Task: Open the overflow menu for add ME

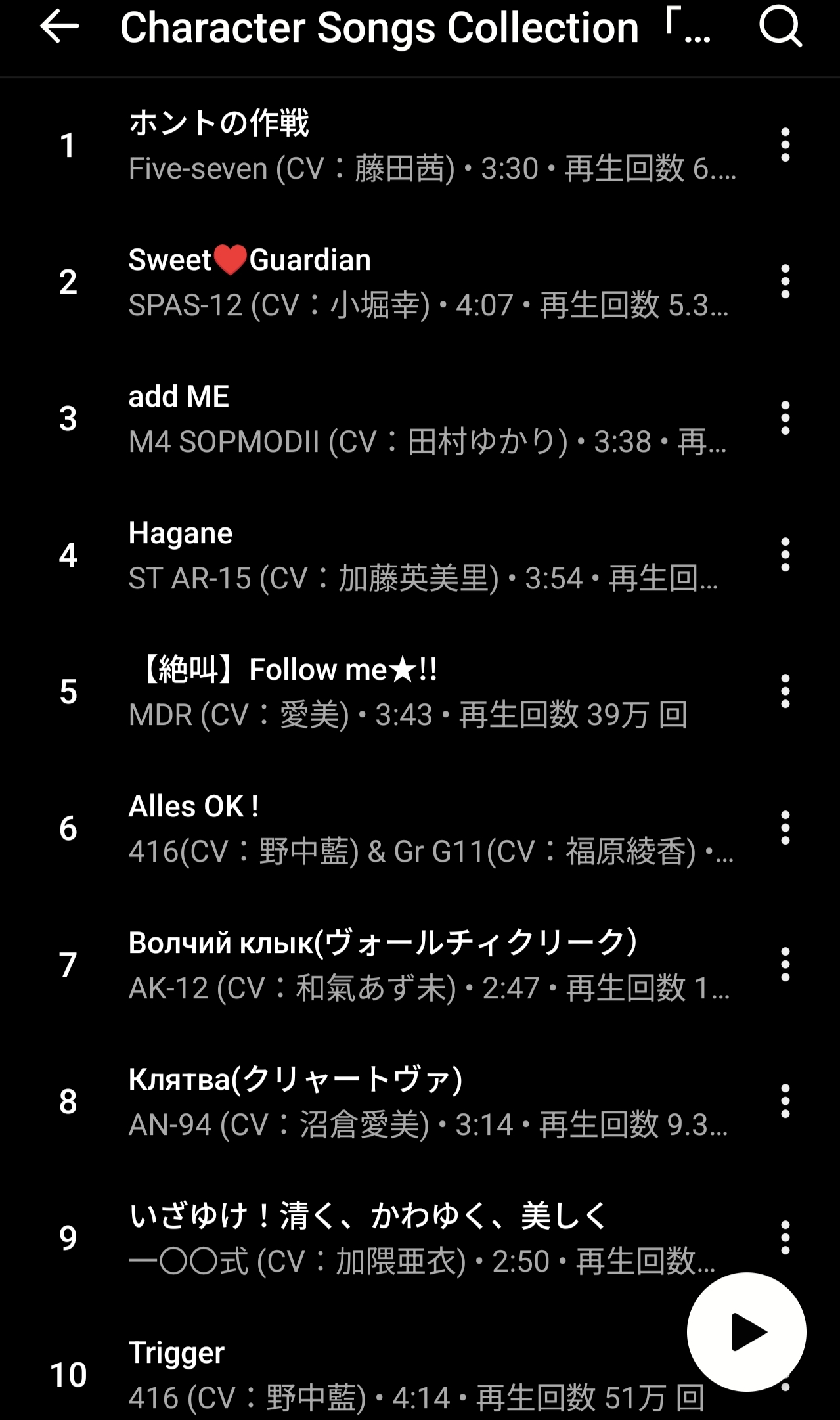Action: pos(785,418)
